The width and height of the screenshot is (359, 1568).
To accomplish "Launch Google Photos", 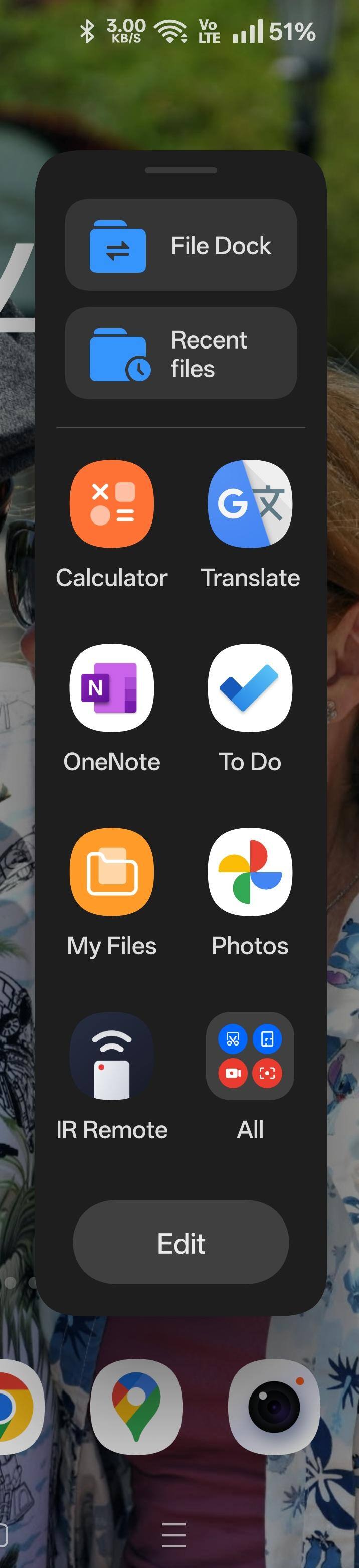I will click(250, 872).
